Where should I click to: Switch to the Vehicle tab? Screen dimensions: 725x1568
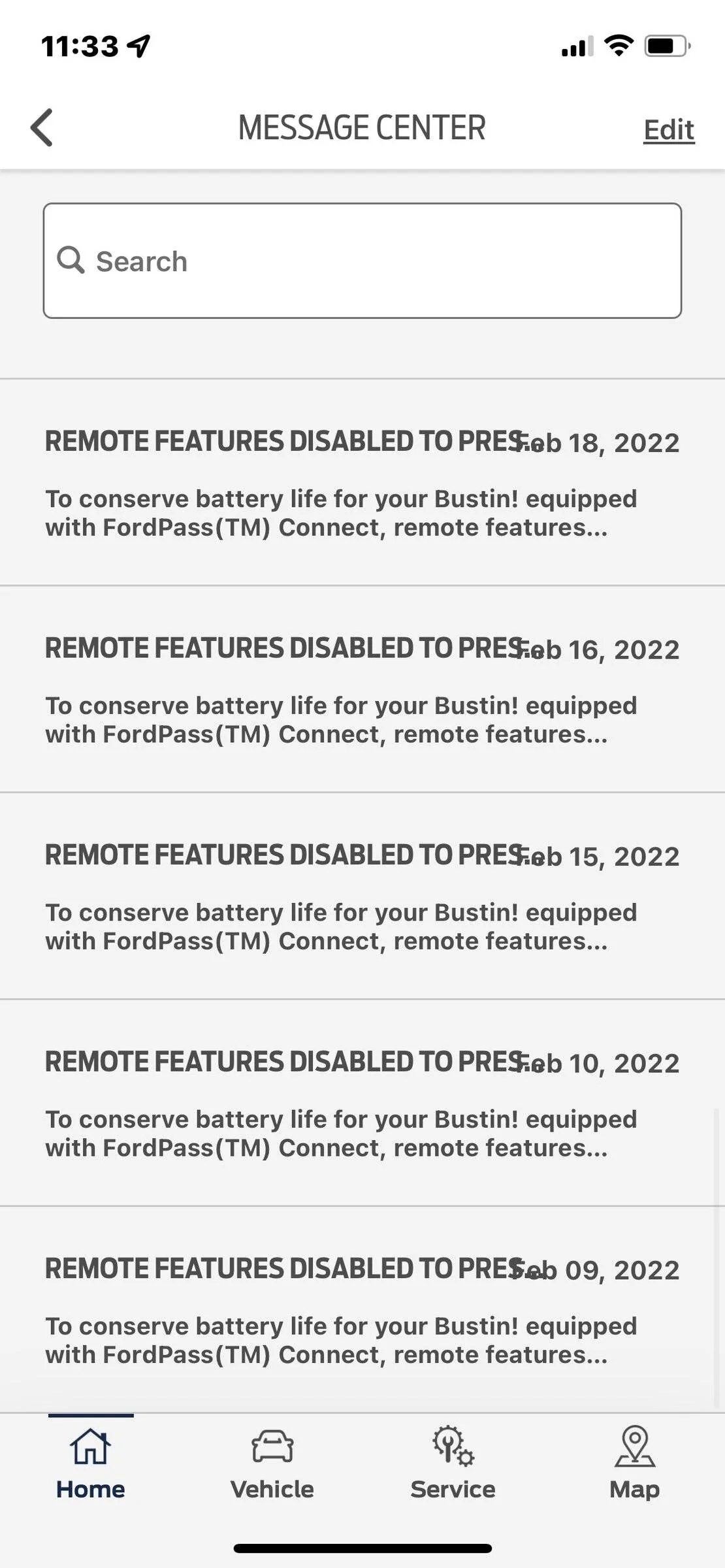click(x=272, y=1465)
